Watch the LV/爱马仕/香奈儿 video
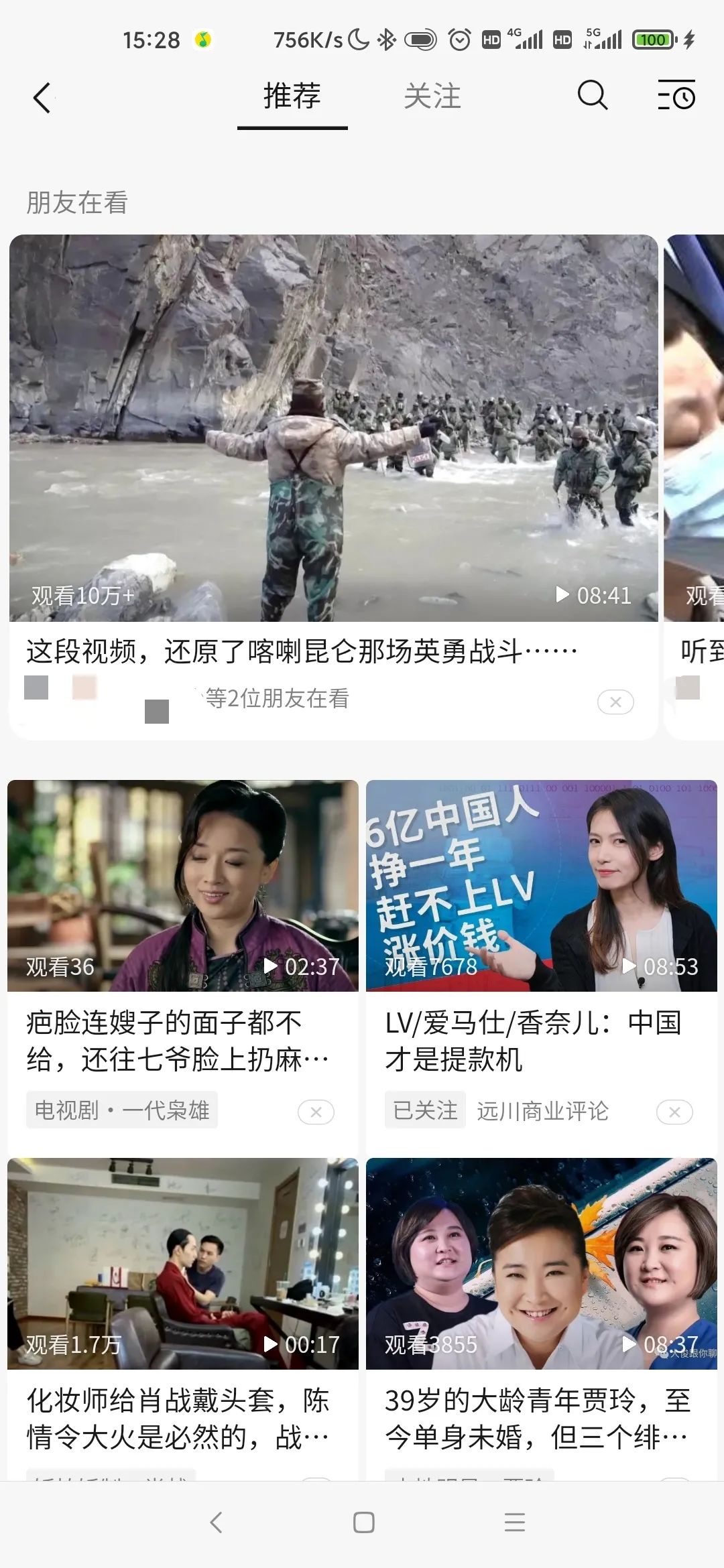Image resolution: width=724 pixels, height=1568 pixels. pyautogui.click(x=541, y=885)
